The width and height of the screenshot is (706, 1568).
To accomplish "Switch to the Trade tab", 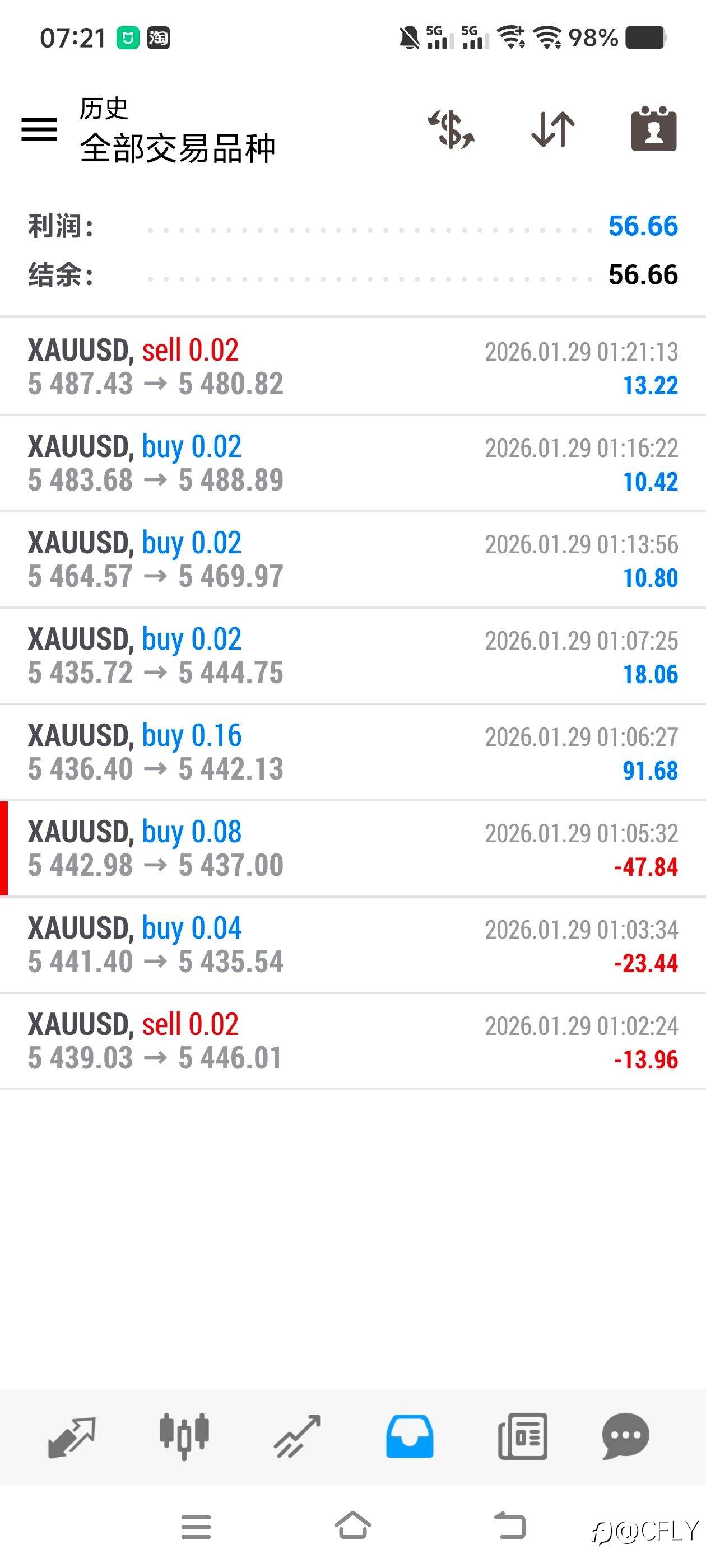I will [298, 1436].
